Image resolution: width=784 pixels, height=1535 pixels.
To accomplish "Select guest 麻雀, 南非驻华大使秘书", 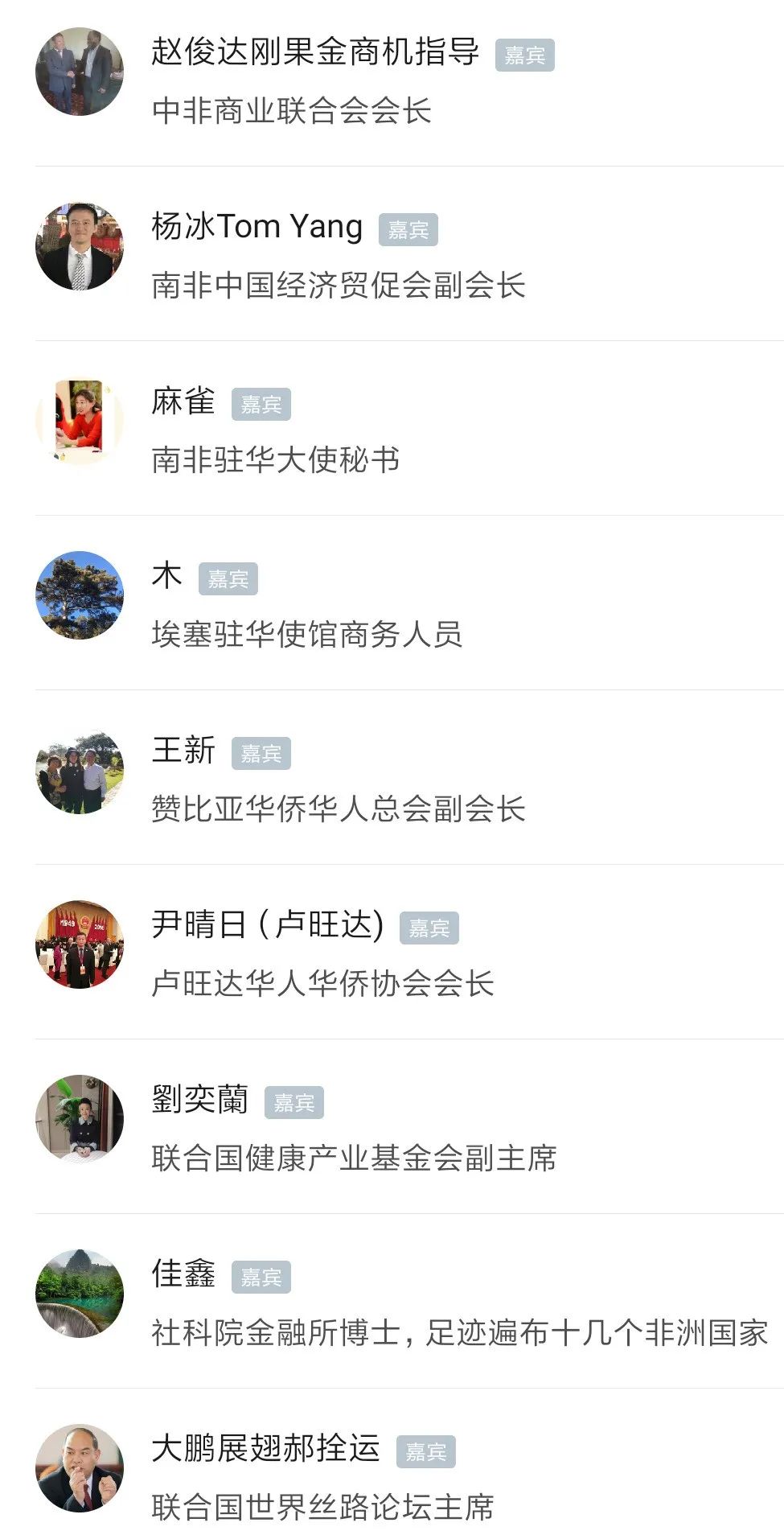I will click(x=392, y=428).
